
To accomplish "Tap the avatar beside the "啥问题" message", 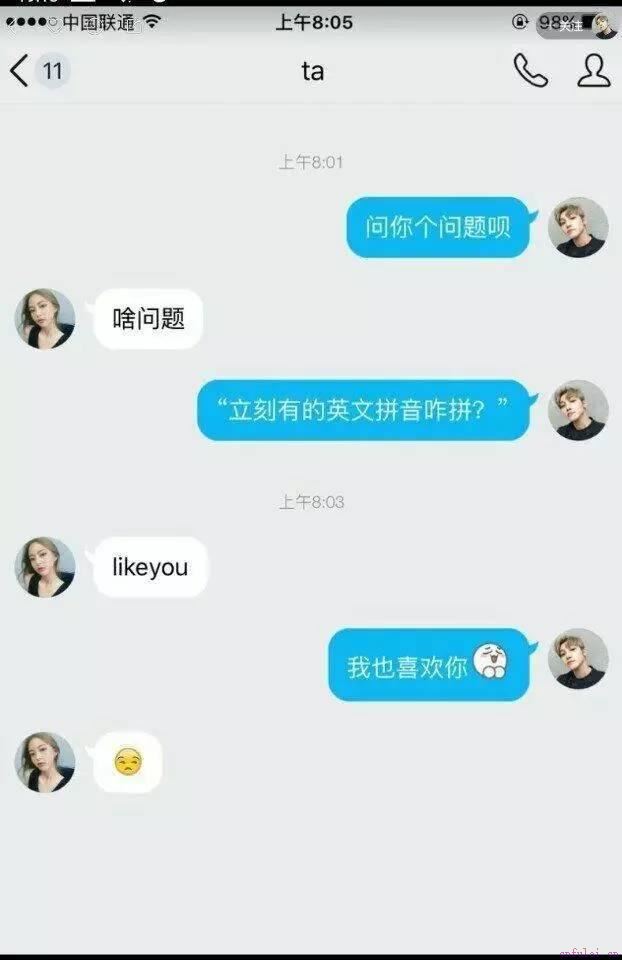I will pos(45,319).
